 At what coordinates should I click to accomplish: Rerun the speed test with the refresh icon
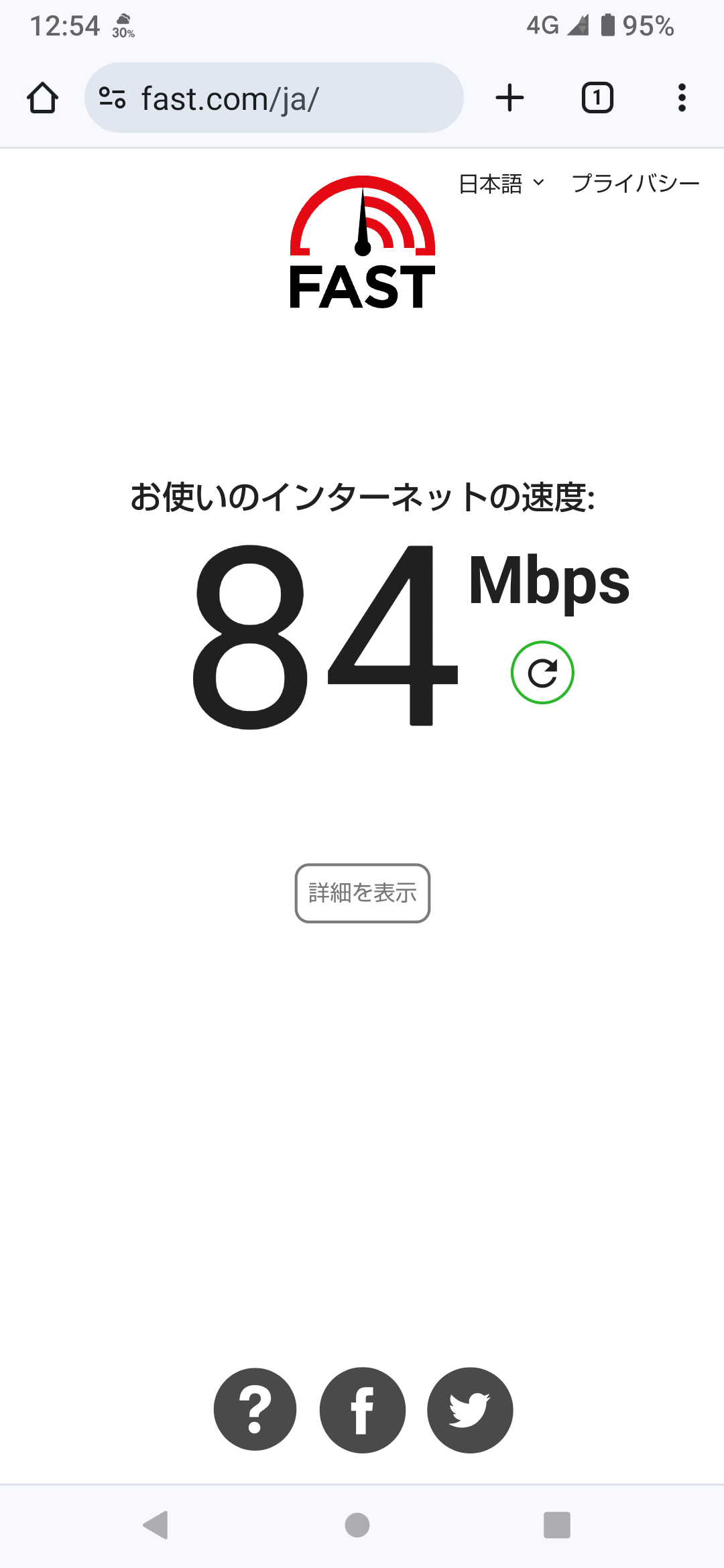(x=542, y=673)
